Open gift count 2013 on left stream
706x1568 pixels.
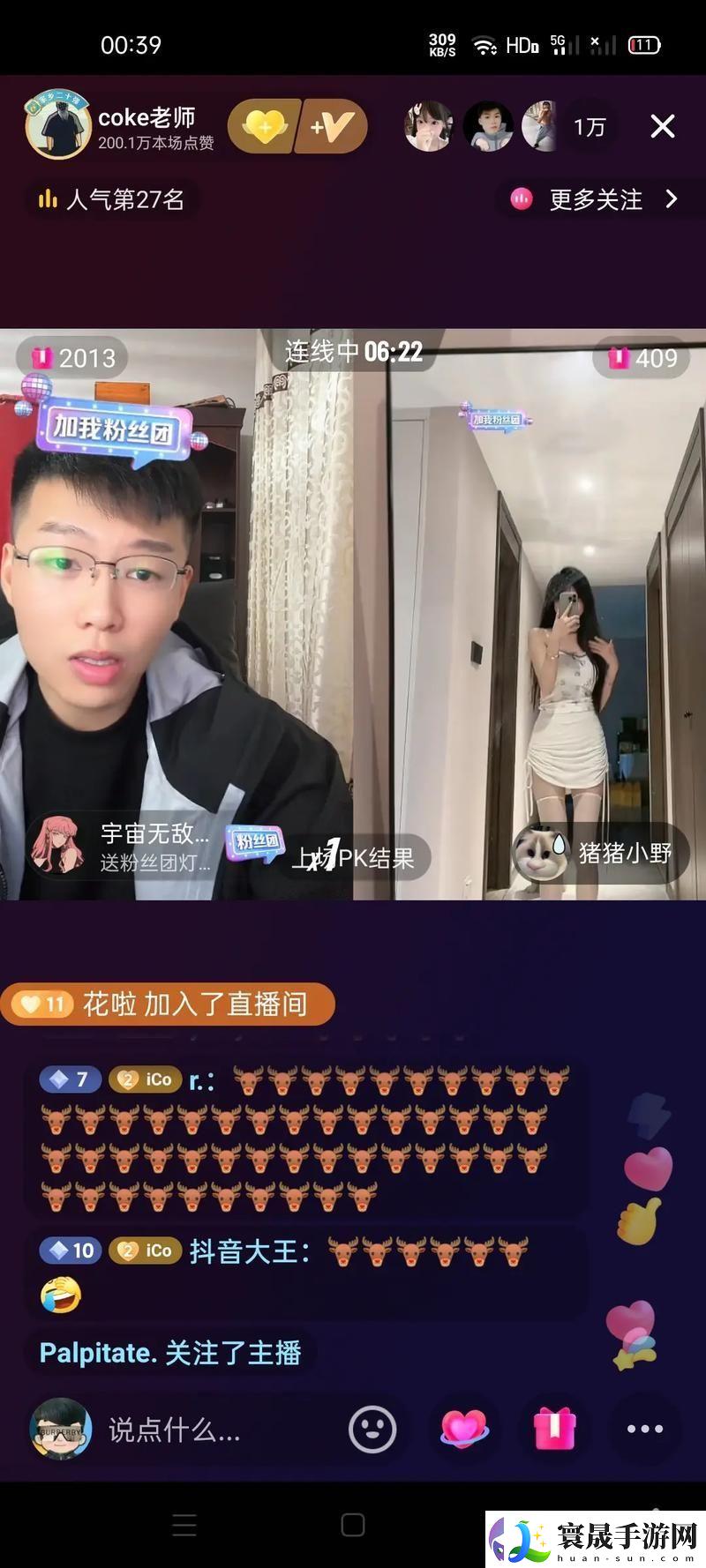tap(74, 357)
